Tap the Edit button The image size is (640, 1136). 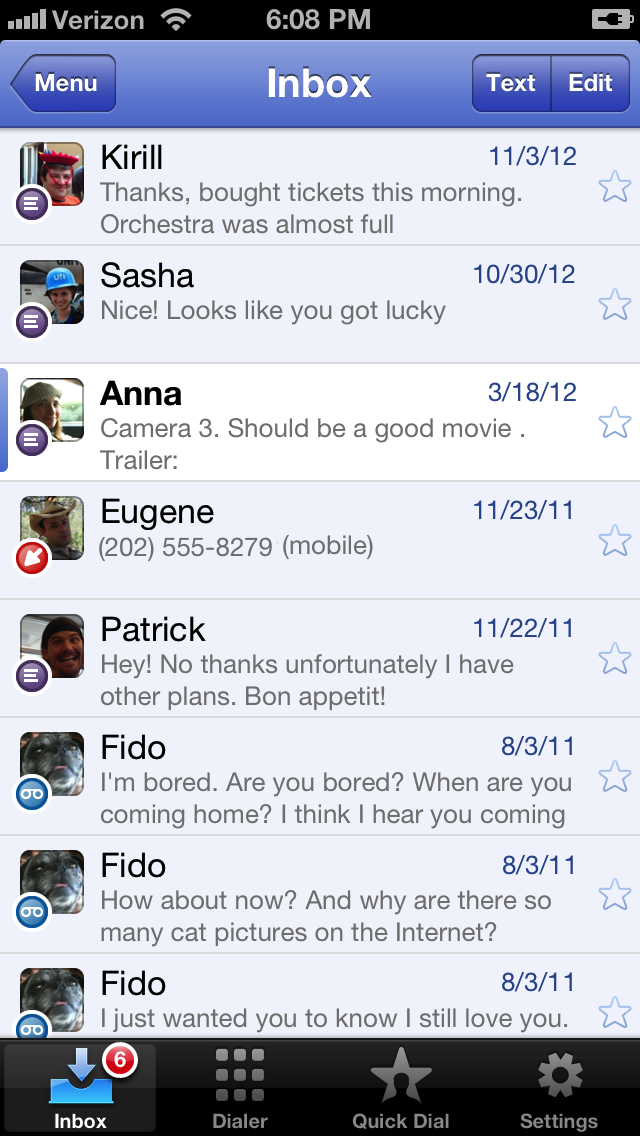point(590,83)
